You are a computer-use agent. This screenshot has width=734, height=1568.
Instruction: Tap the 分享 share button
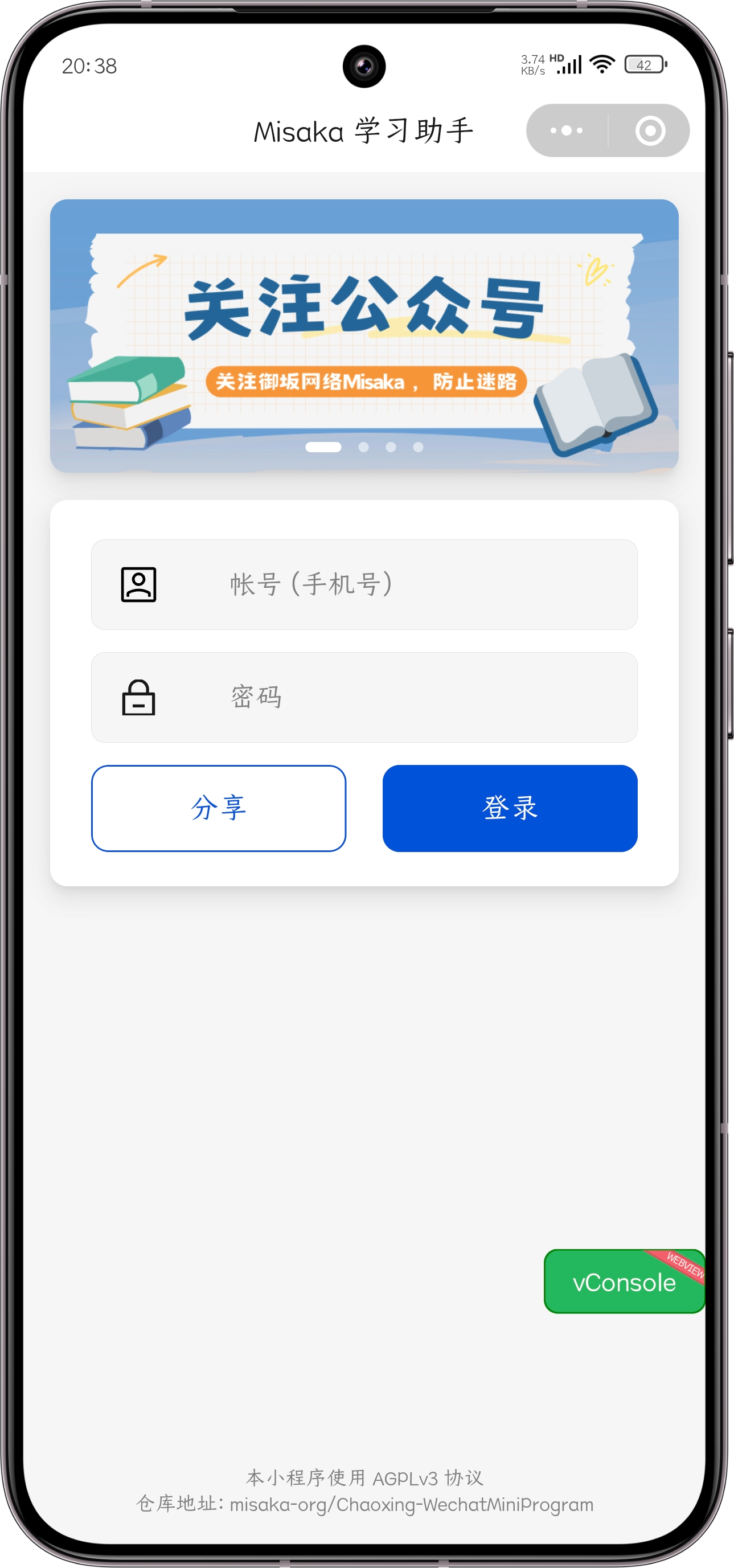click(219, 808)
